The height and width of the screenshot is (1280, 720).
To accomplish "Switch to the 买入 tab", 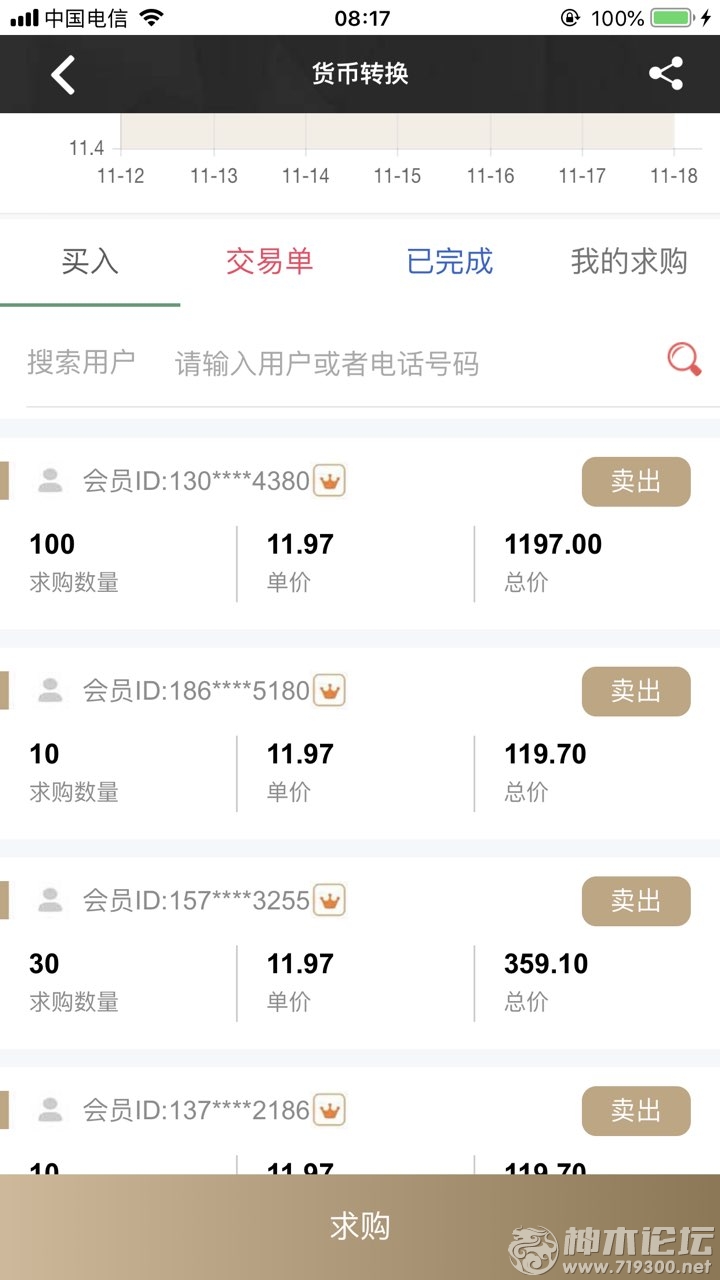I will click(x=90, y=262).
